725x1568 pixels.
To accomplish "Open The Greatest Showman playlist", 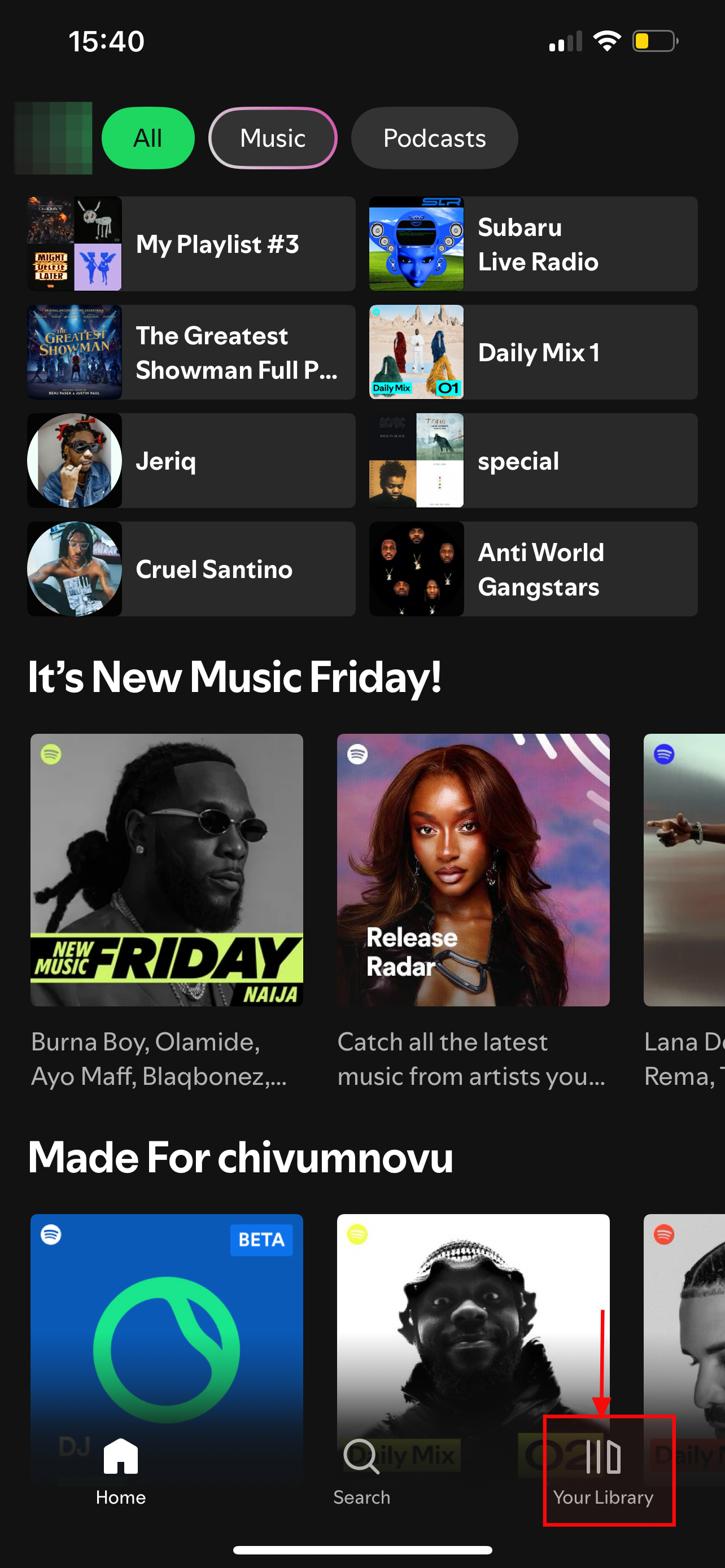I will 191,352.
